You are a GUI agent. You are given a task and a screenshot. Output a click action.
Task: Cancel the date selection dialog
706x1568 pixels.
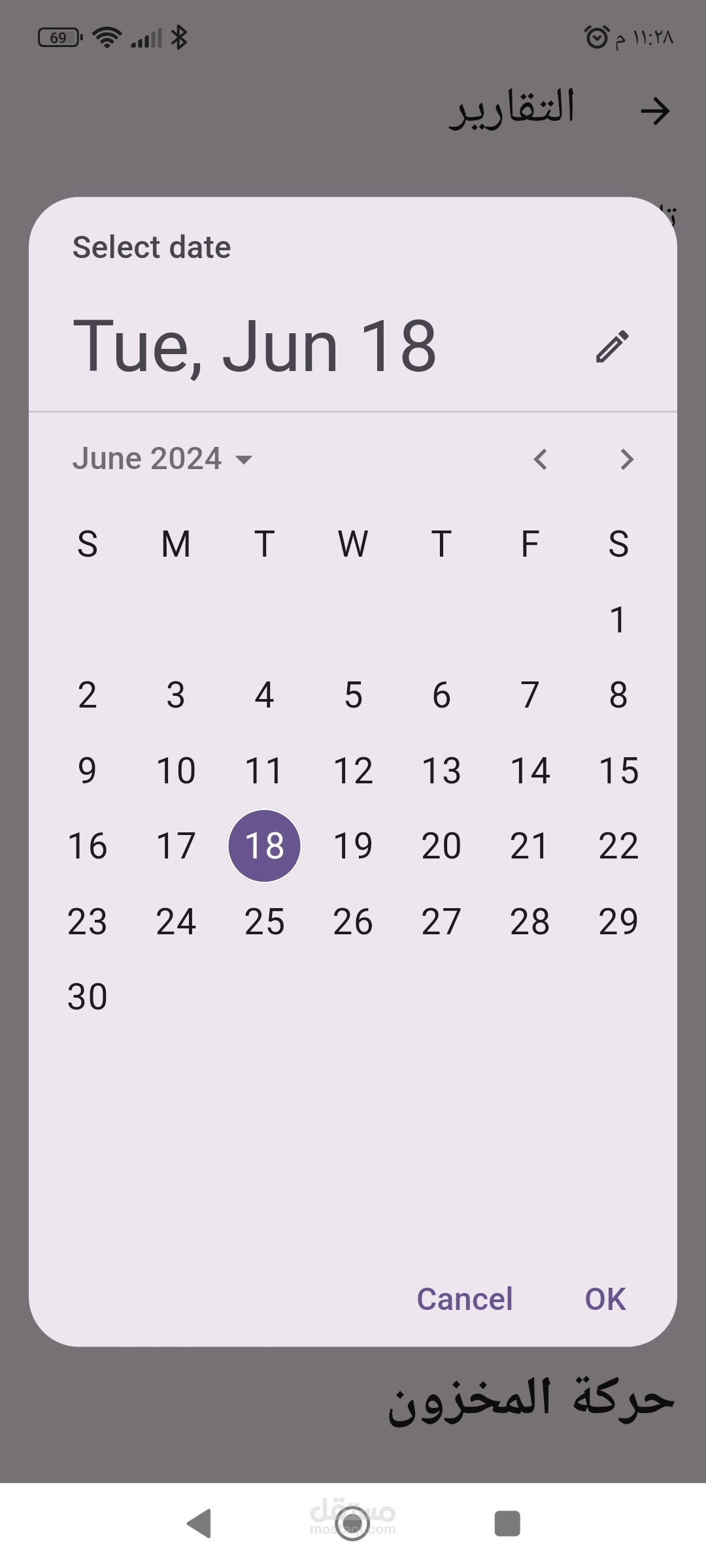(465, 1299)
